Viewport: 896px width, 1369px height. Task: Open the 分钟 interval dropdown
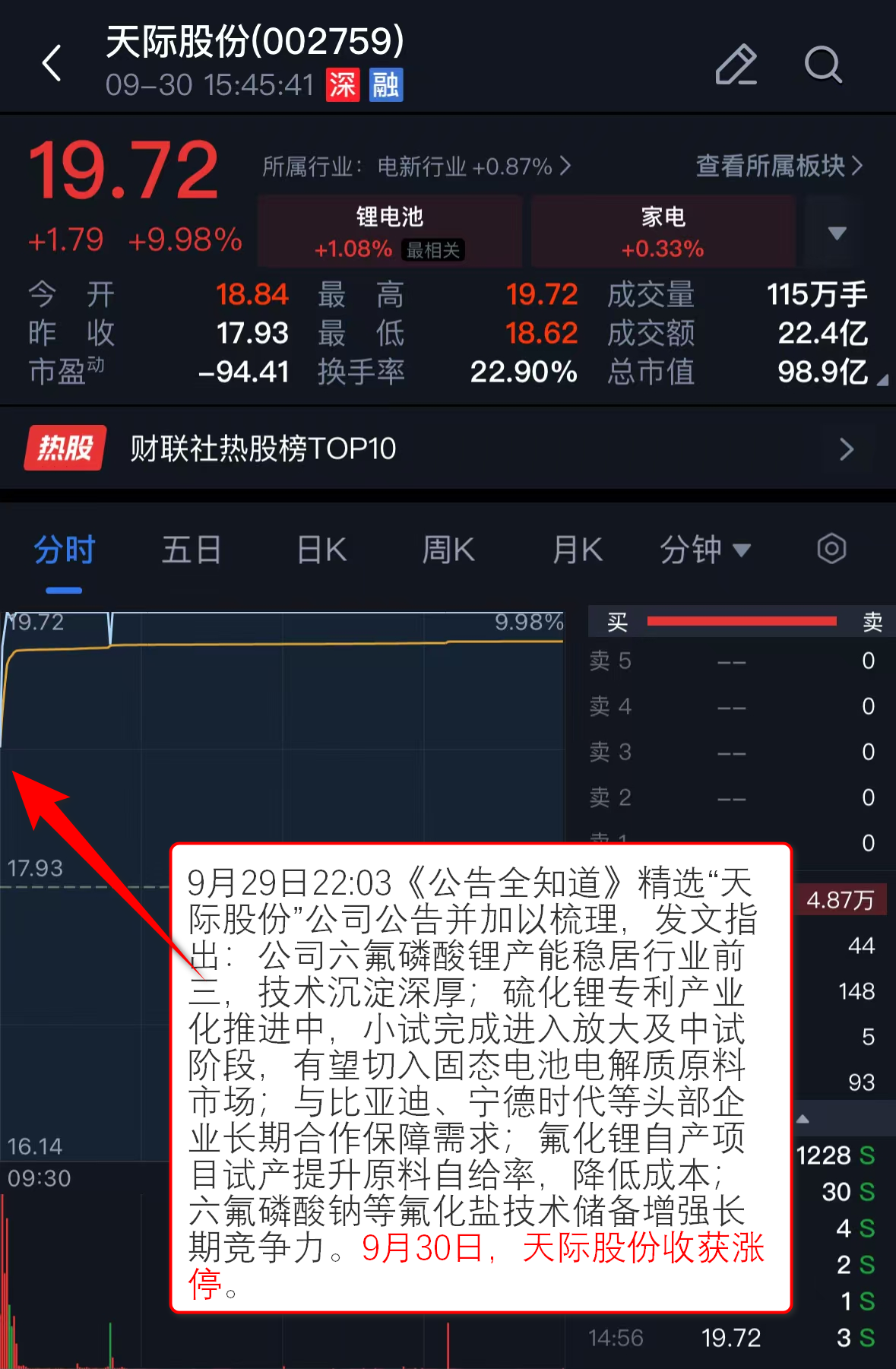pyautogui.click(x=704, y=550)
